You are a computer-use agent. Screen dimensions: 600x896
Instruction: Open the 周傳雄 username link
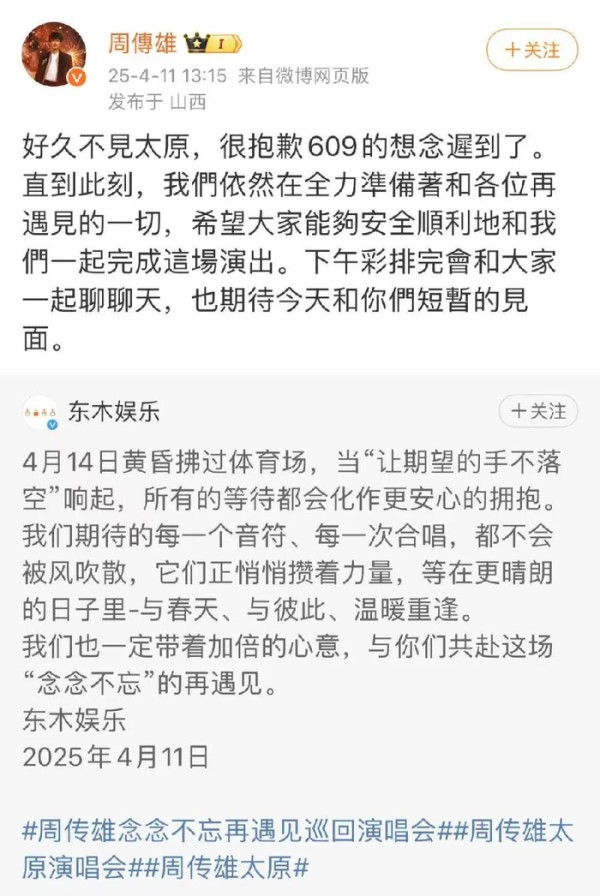pyautogui.click(x=140, y=44)
